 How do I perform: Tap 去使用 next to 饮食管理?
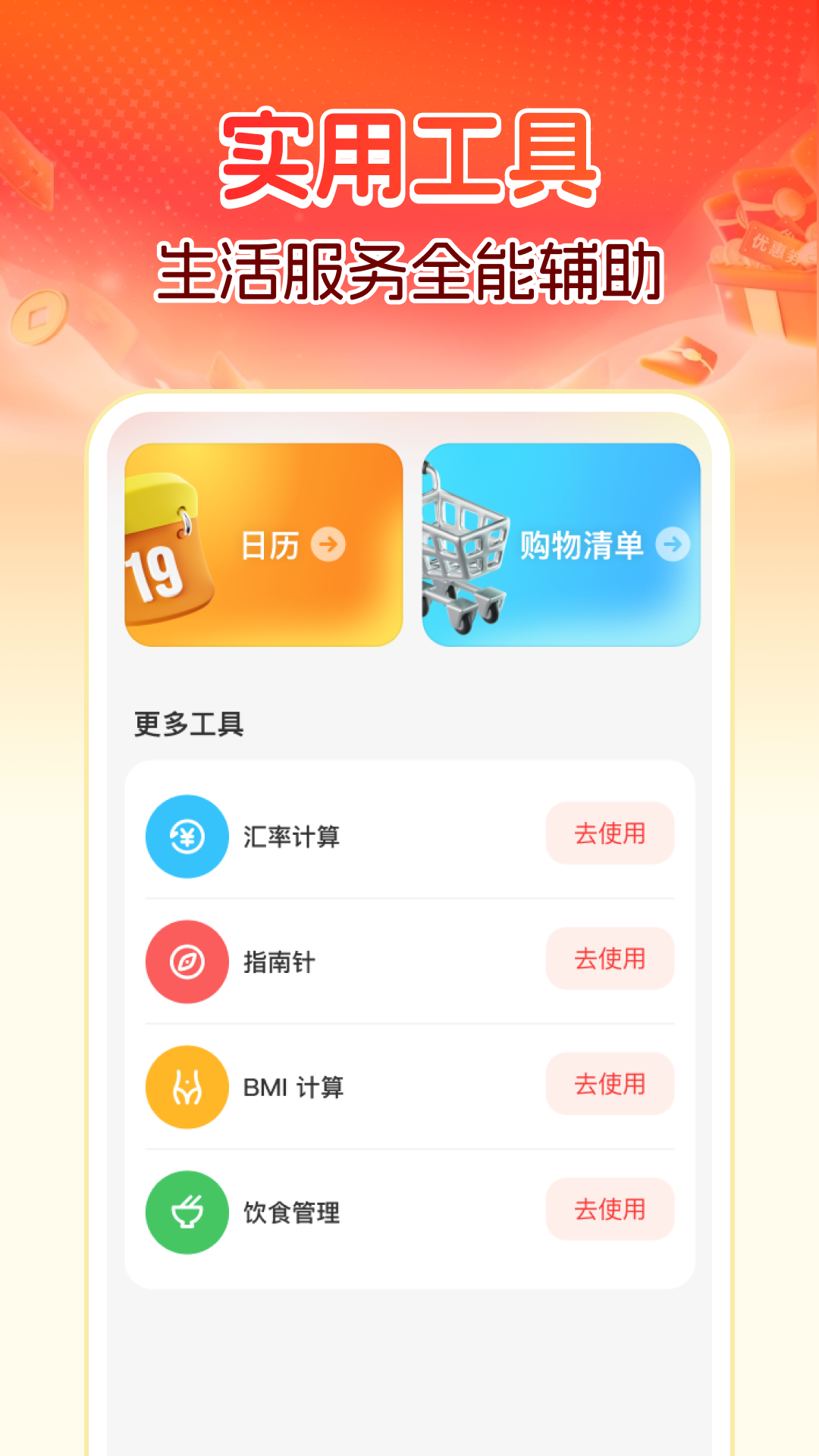(610, 1210)
